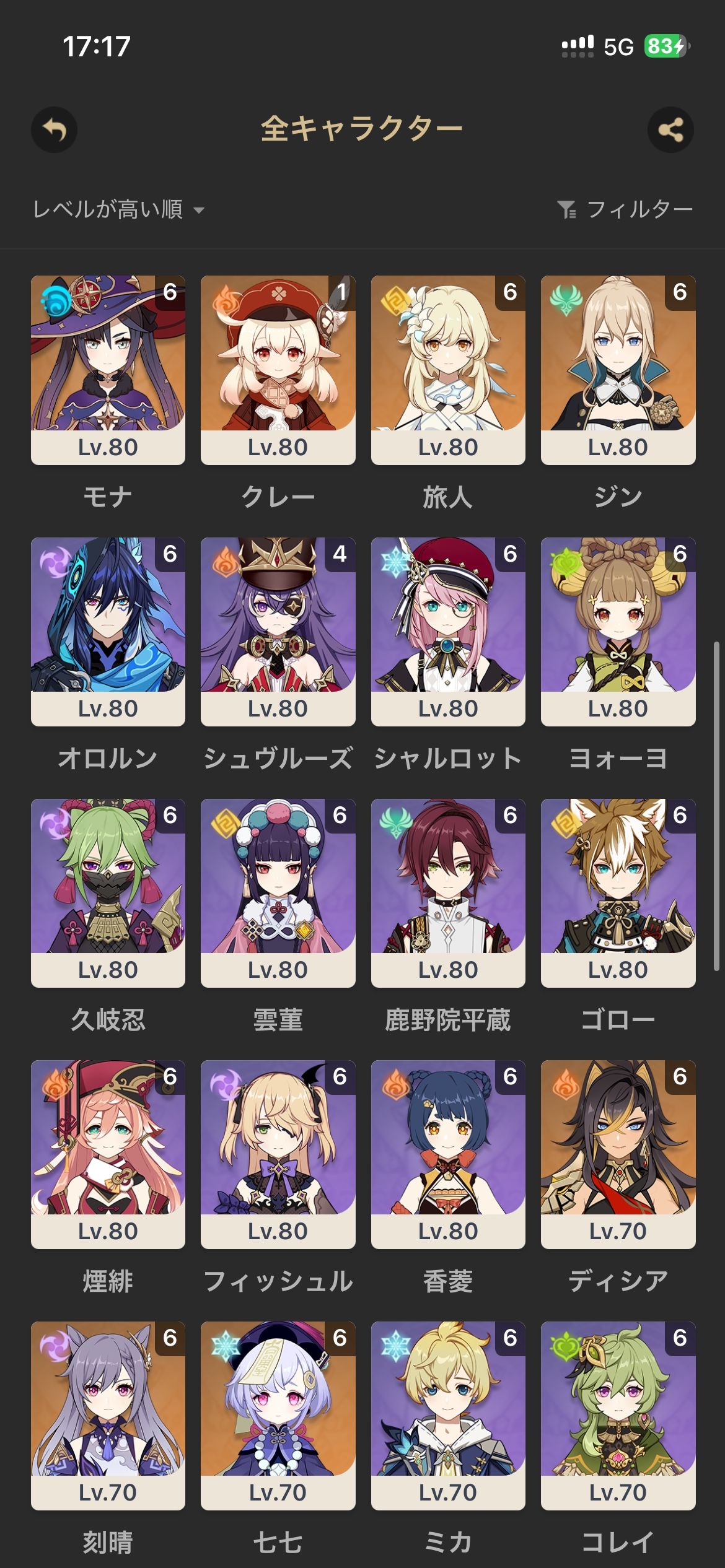This screenshot has width=725, height=1568.
Task: Open 香菱 character details
Action: [x=448, y=1154]
